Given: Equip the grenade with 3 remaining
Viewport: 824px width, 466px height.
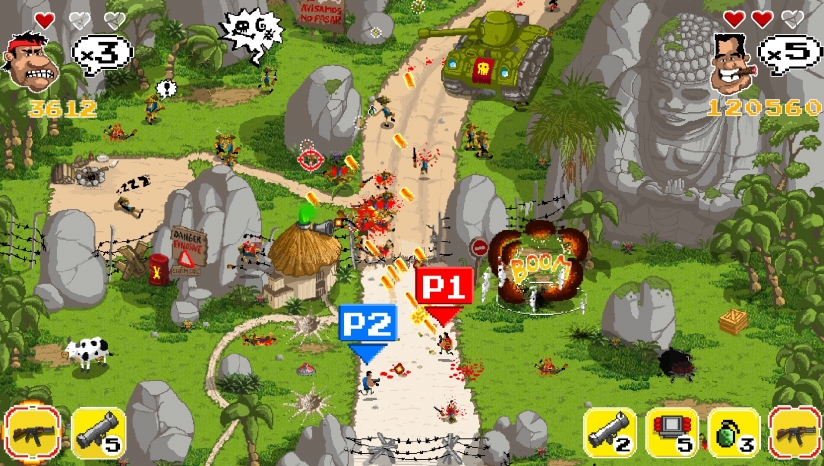Looking at the screenshot, I should pos(733,433).
